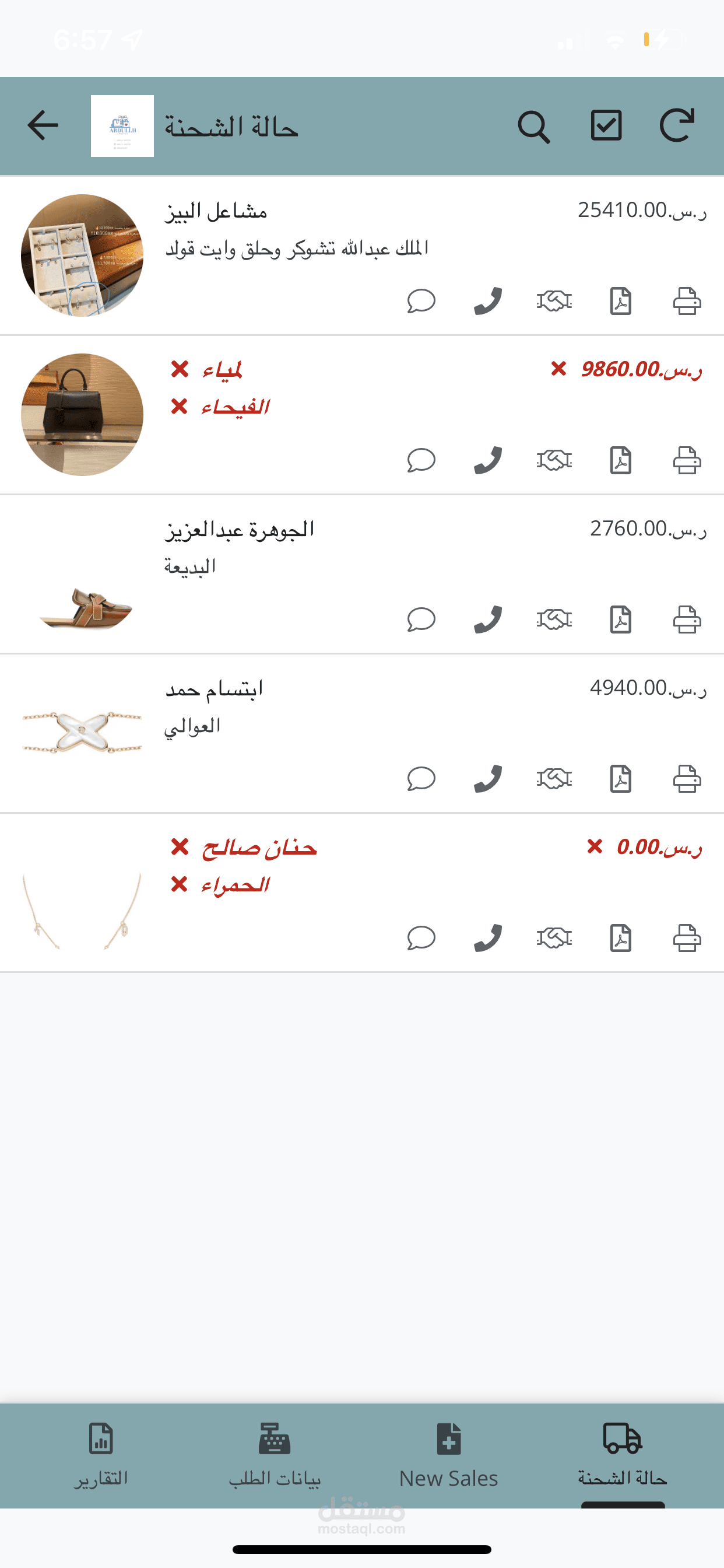This screenshot has width=724, height=1568.
Task: Tap the checkbox select icon in header
Action: pos(606,125)
